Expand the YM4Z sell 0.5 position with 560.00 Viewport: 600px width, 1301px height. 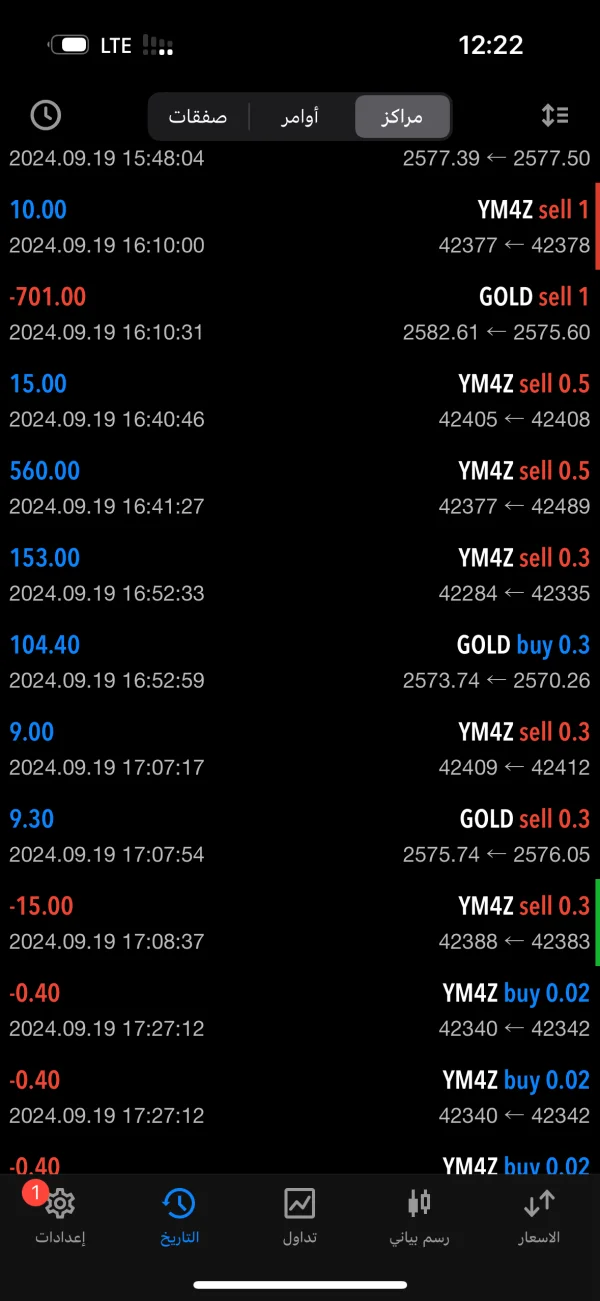coord(300,488)
